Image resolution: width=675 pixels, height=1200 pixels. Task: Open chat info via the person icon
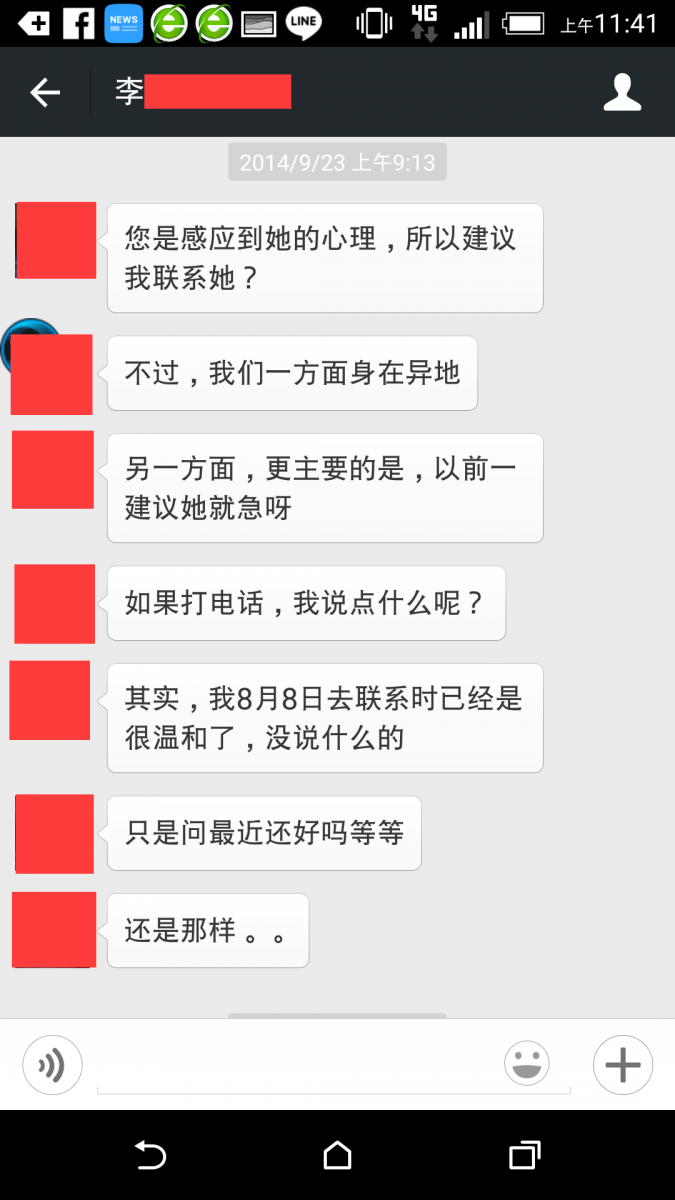(622, 92)
